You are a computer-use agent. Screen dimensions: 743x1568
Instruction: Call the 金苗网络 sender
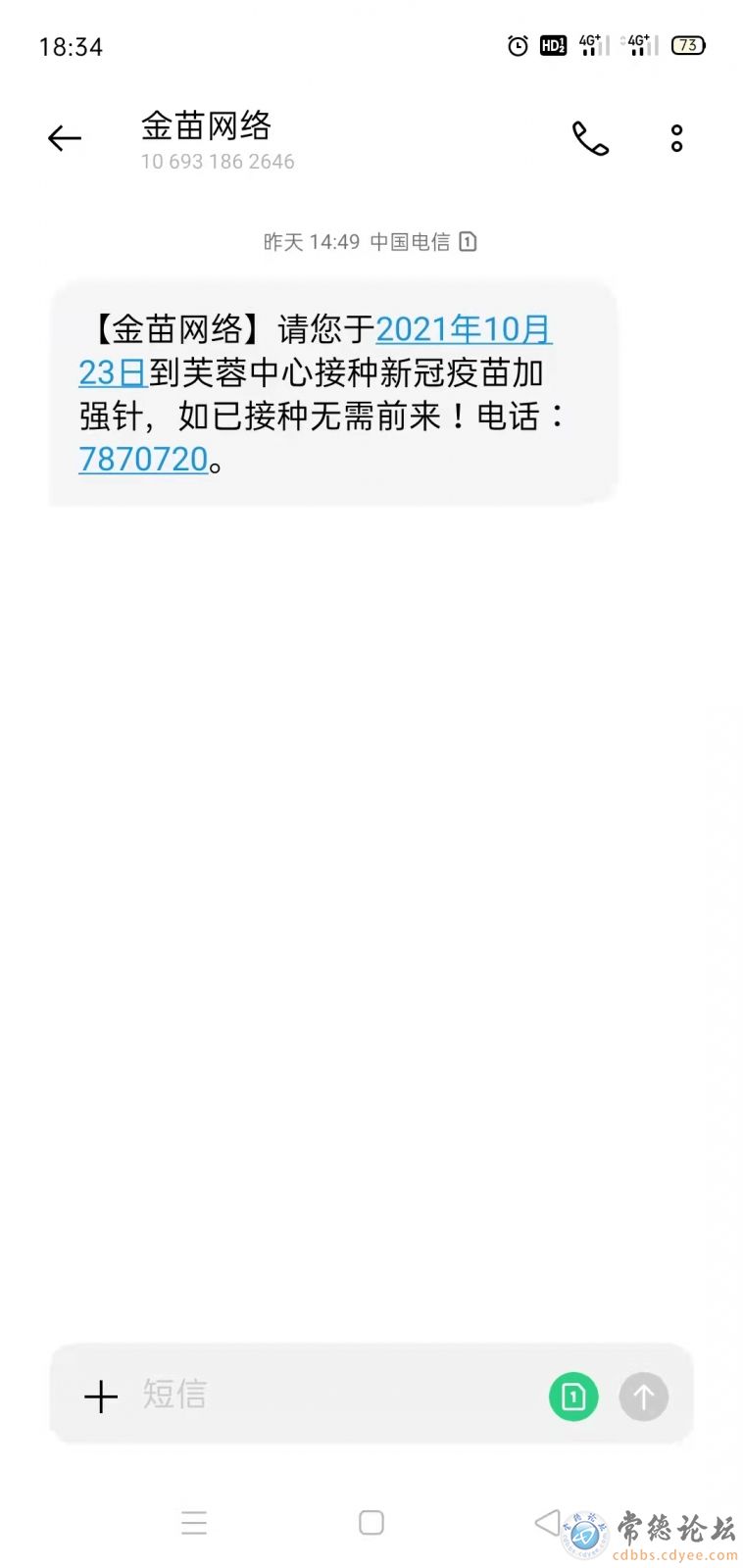(590, 138)
